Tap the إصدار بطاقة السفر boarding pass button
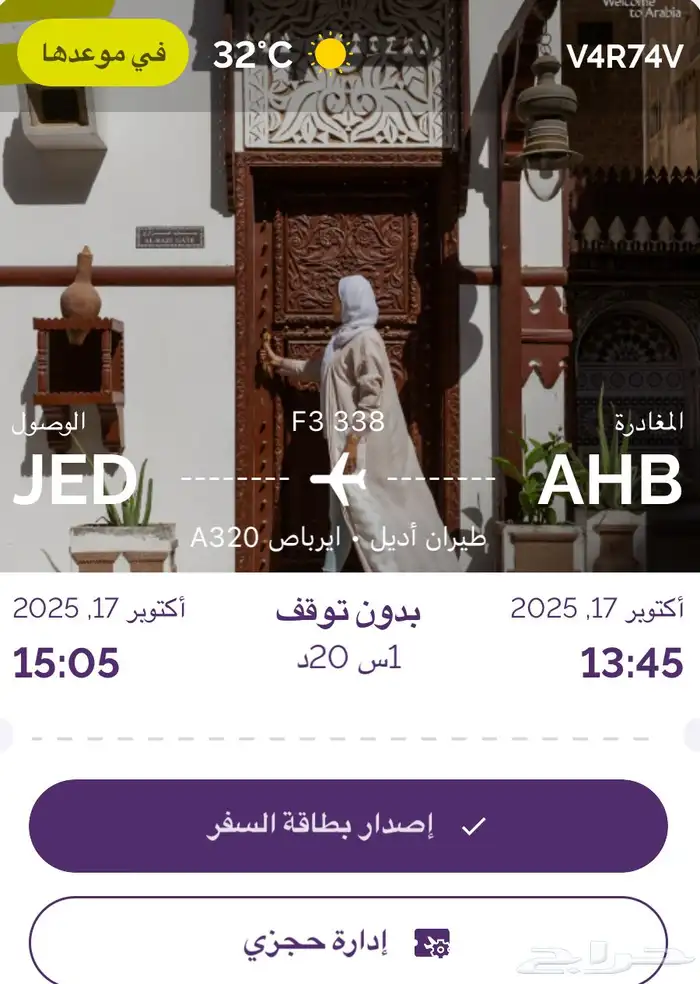Screen dimensions: 700x984 (348, 826)
